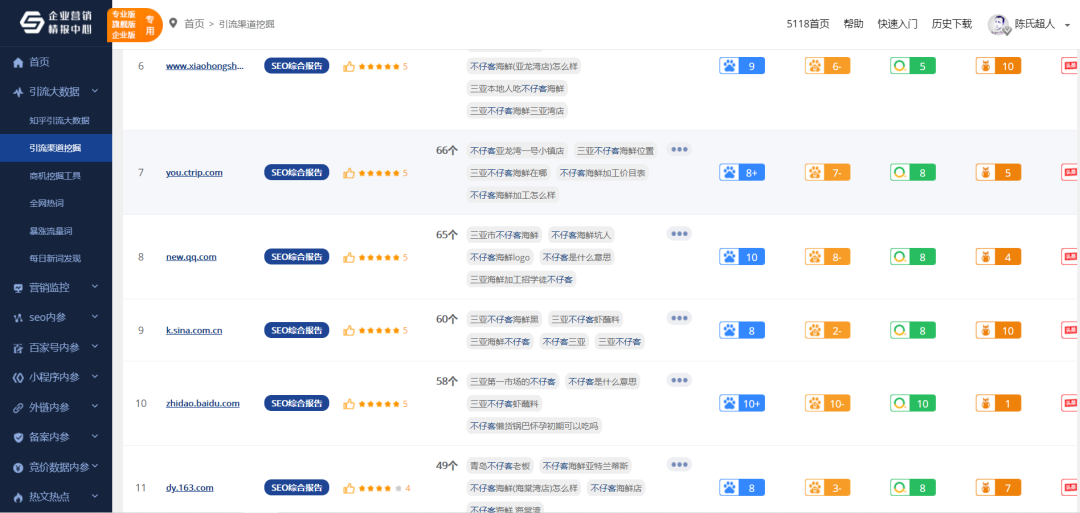The height and width of the screenshot is (513, 1080).
Task: Open the you.ctrip.com domain link
Action: pos(194,172)
